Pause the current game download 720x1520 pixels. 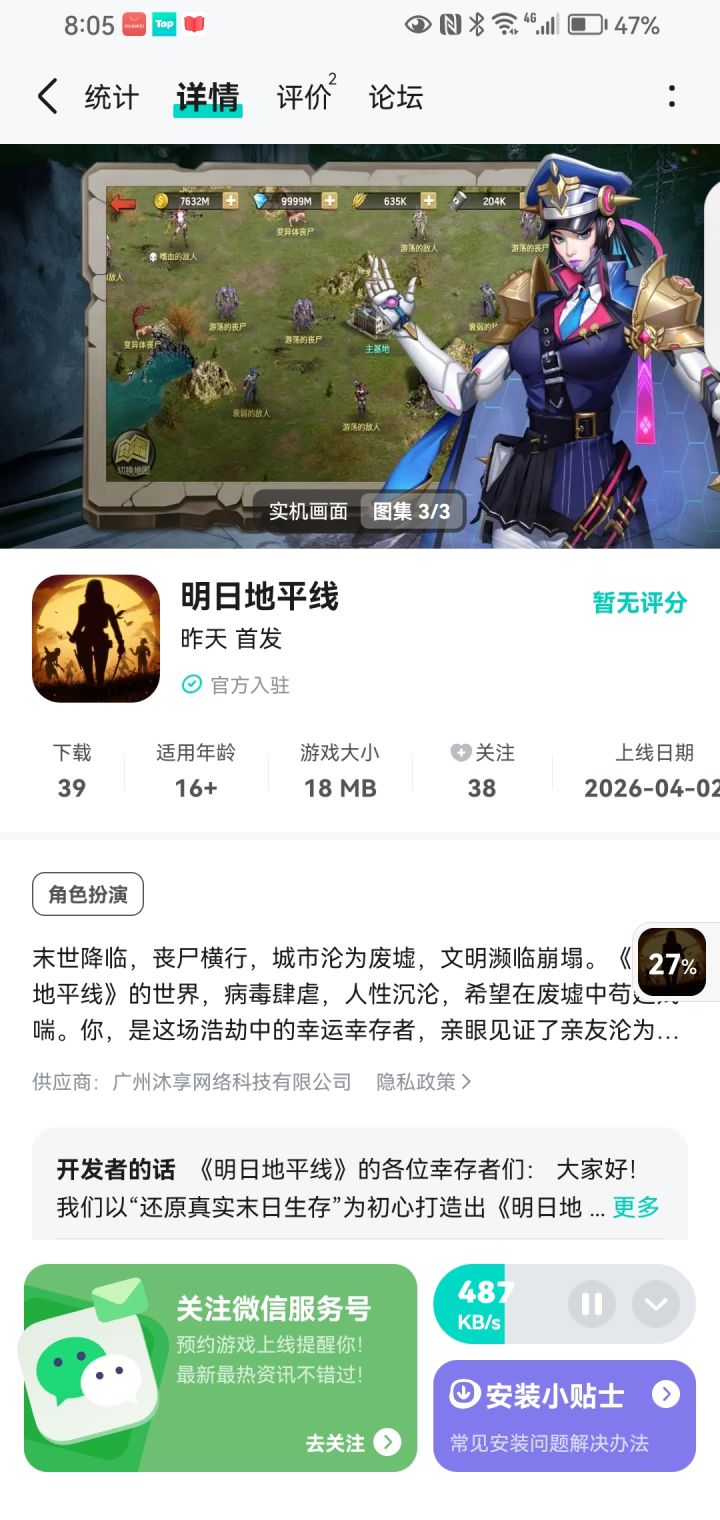click(591, 1304)
